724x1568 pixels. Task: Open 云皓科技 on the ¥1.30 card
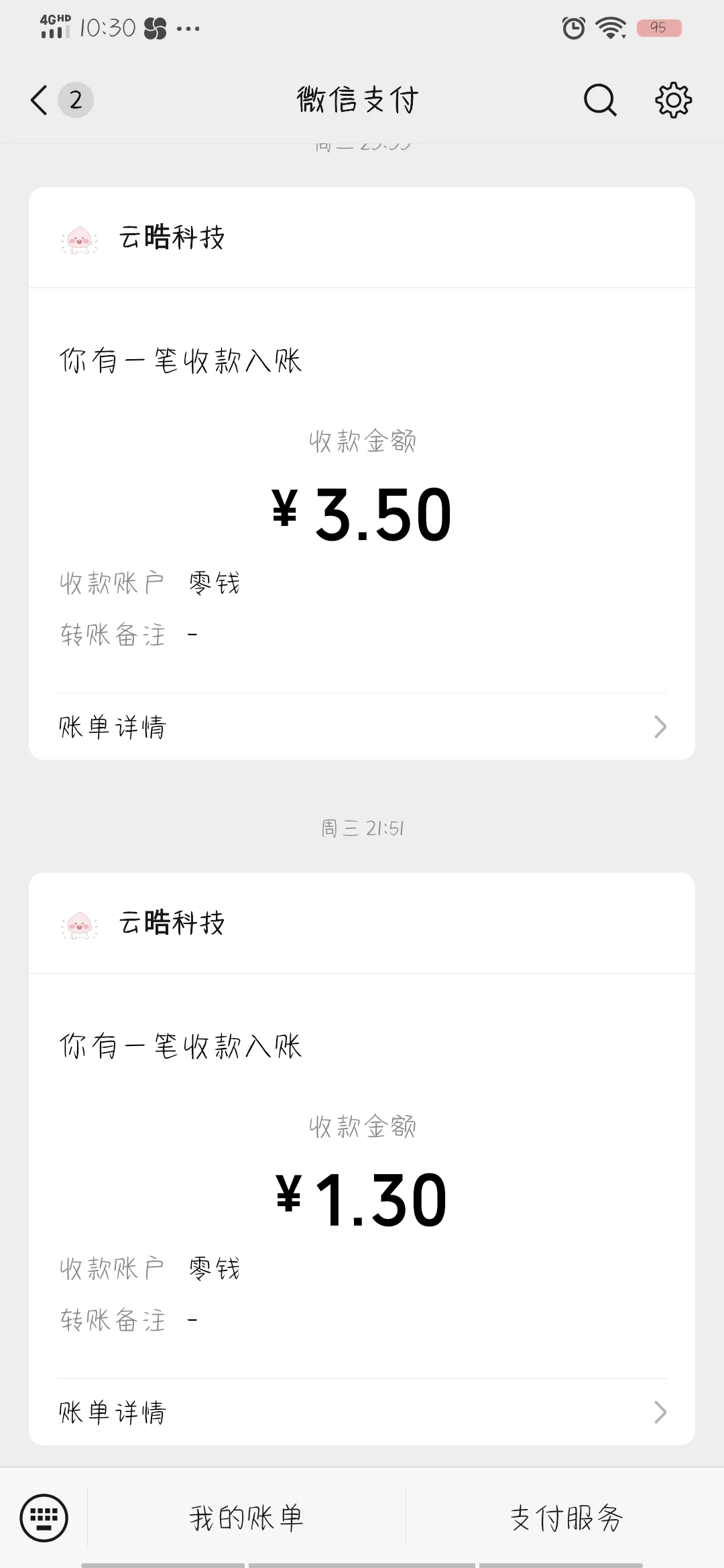tap(171, 923)
